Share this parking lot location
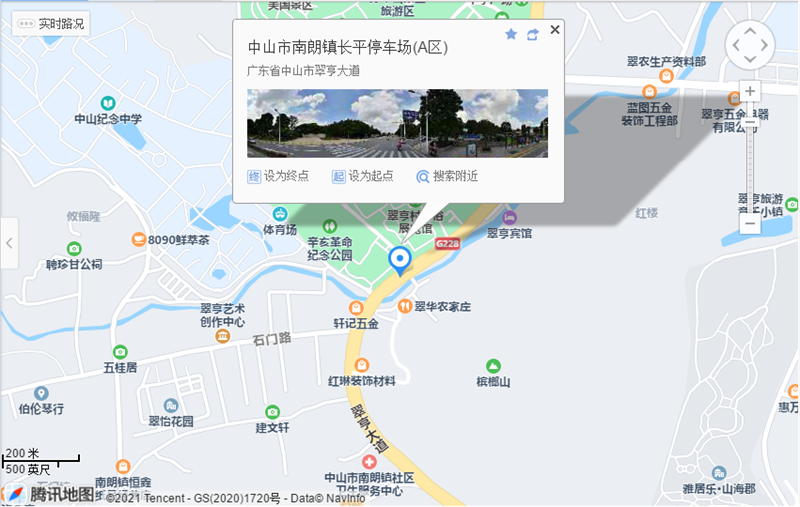800x507 pixels. point(533,35)
